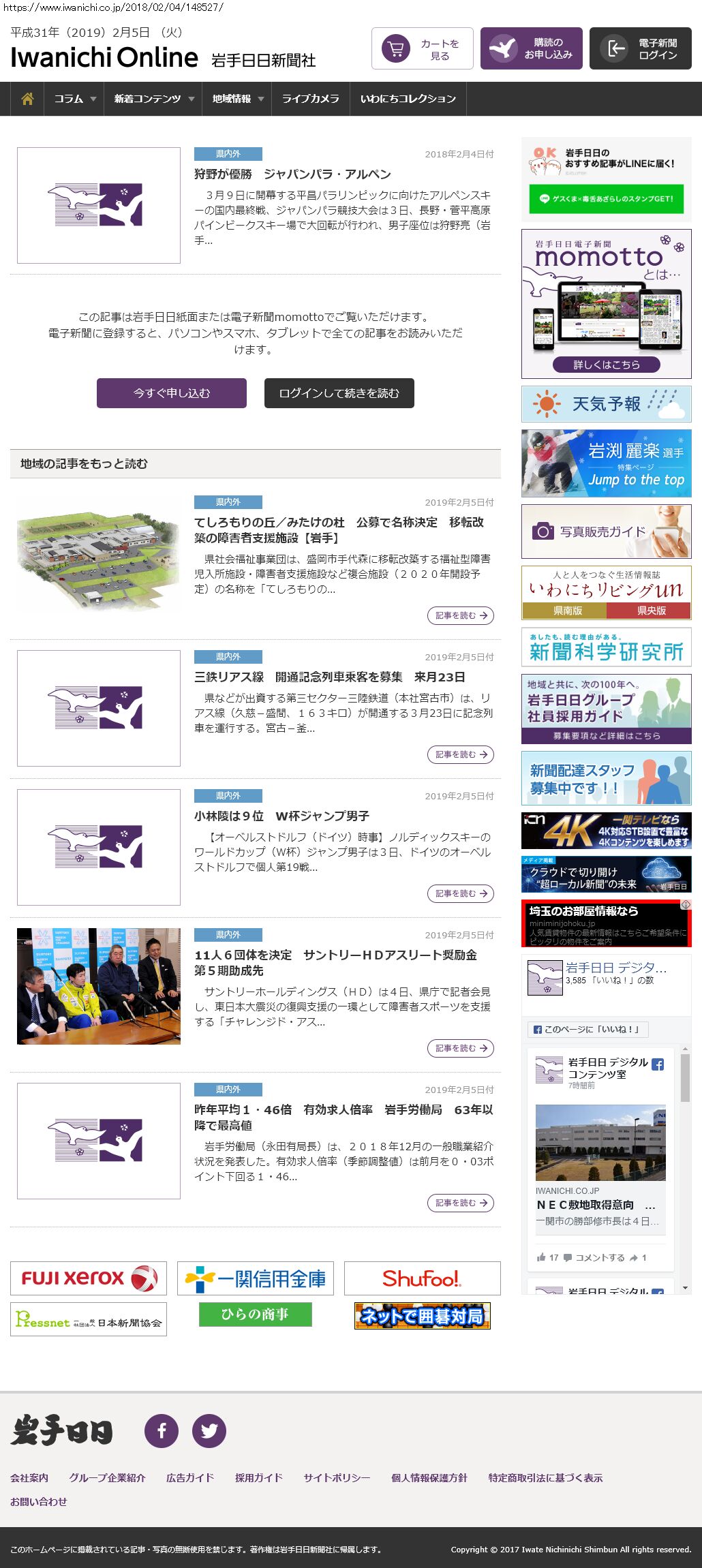Screen dimensions: 702x1568
Task: Expand the 新着コンテンツ menu
Action: click(153, 99)
